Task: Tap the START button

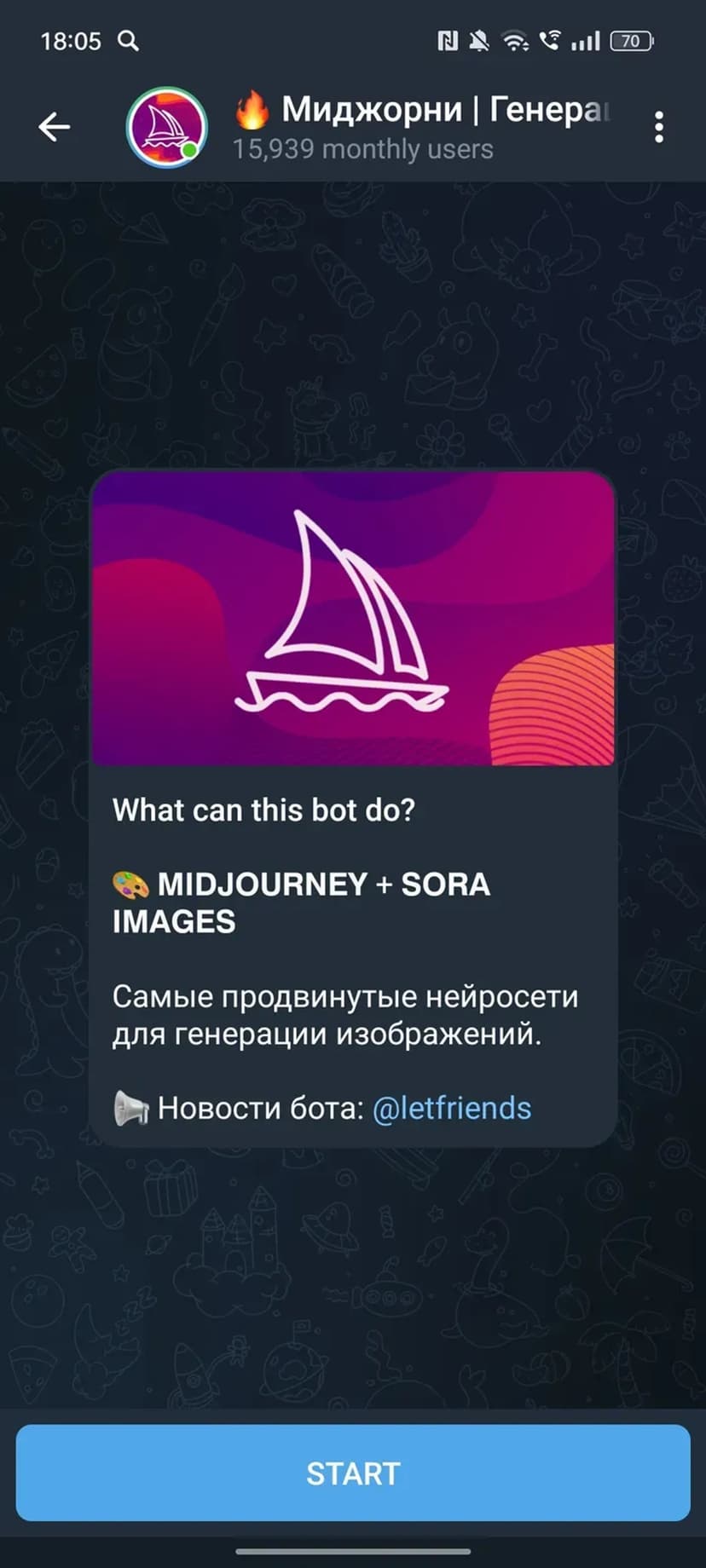Action: tap(353, 1473)
